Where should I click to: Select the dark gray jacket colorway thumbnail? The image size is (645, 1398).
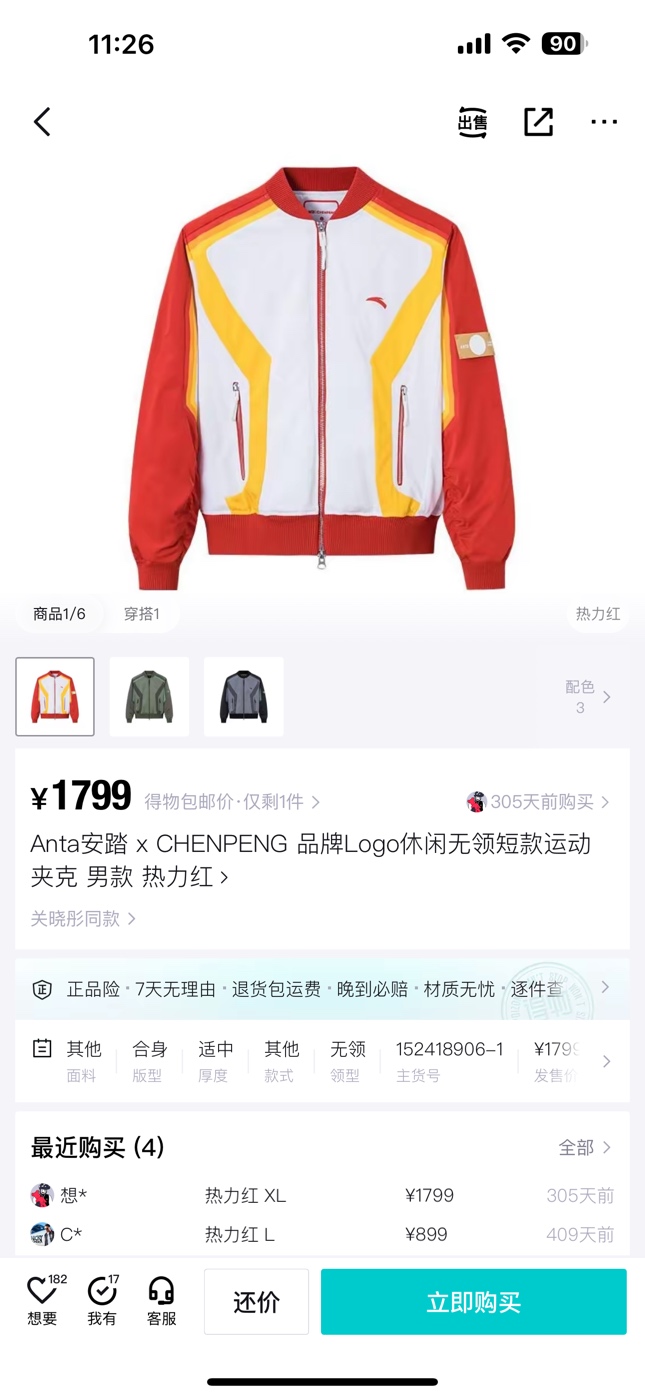(243, 696)
